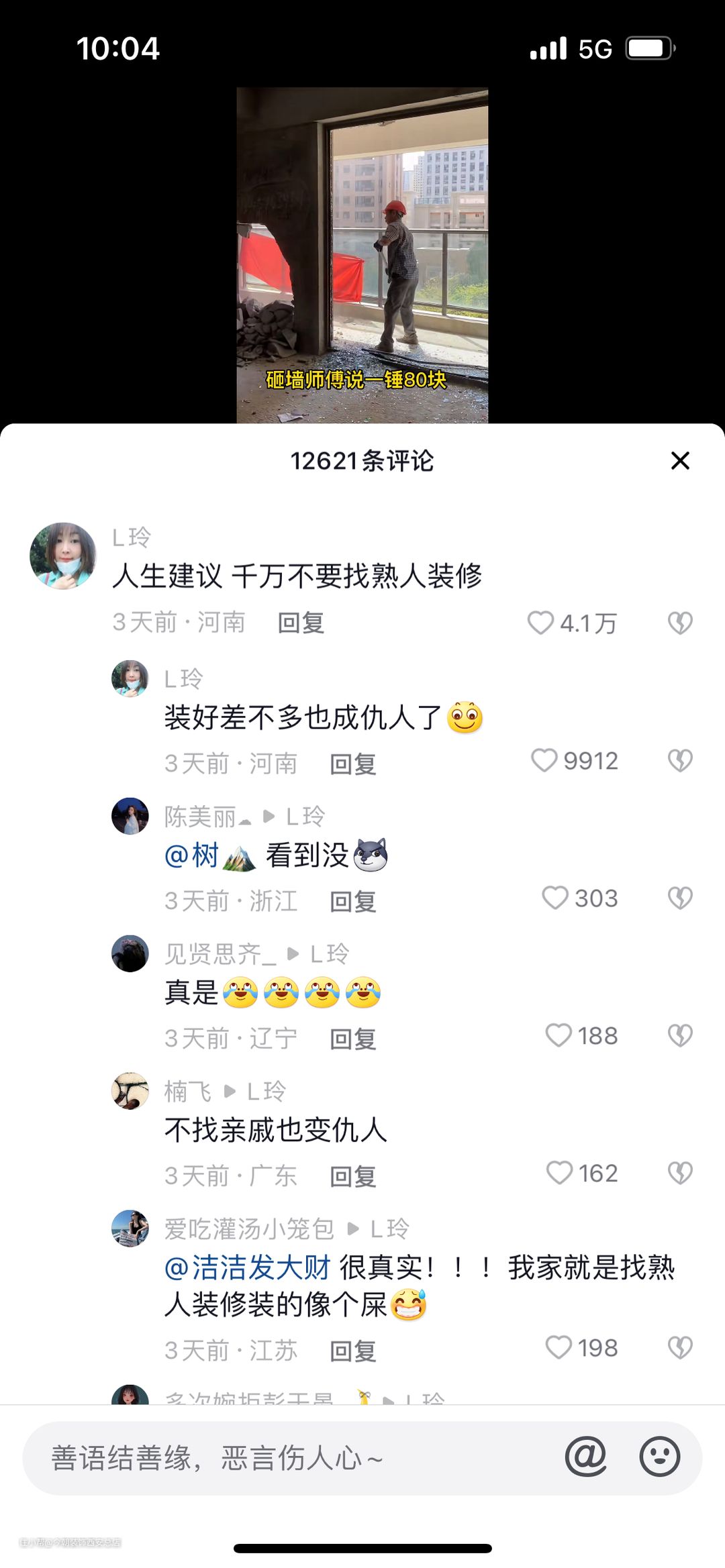Viewport: 725px width, 1568px height.
Task: Mention a user with the @ icon
Action: pos(585,1457)
